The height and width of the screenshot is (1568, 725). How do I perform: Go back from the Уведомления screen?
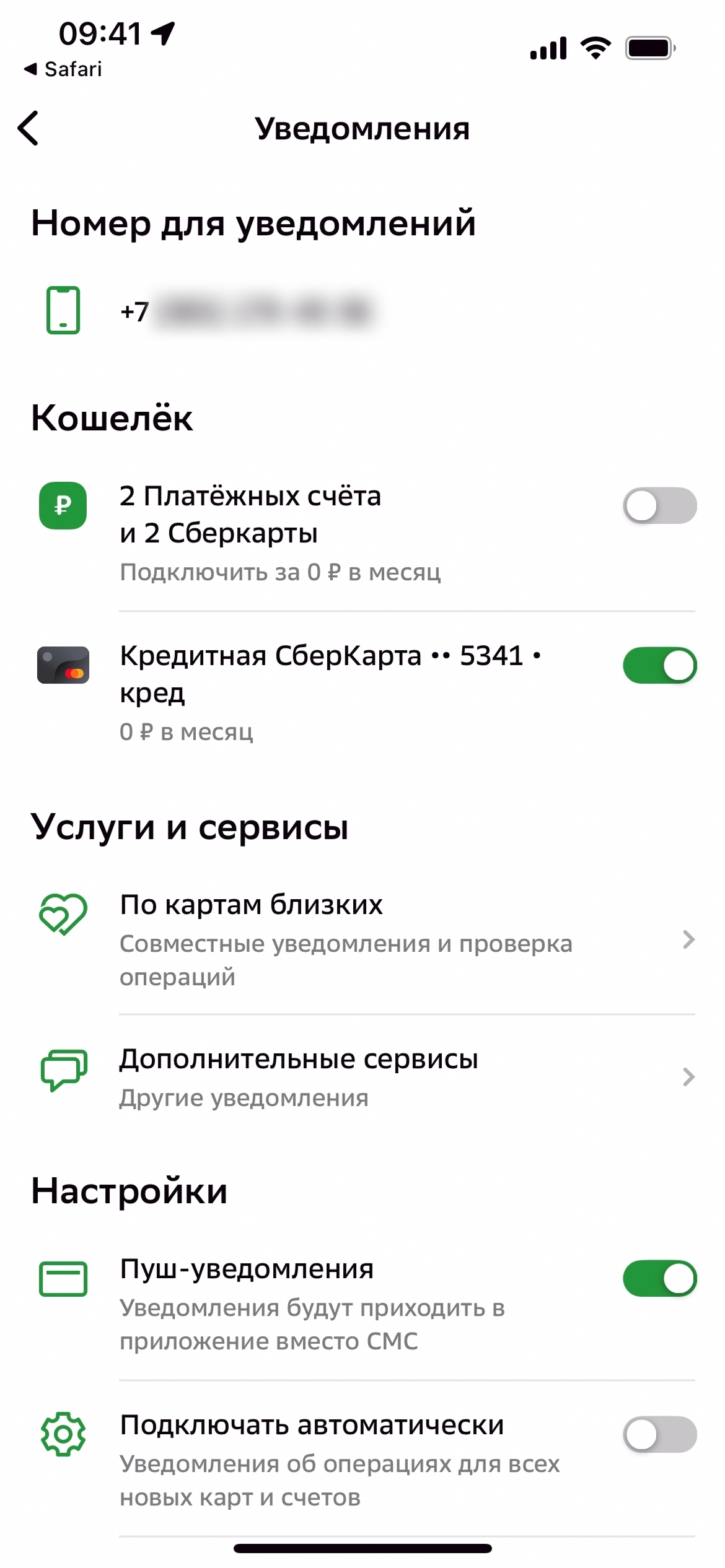(29, 129)
